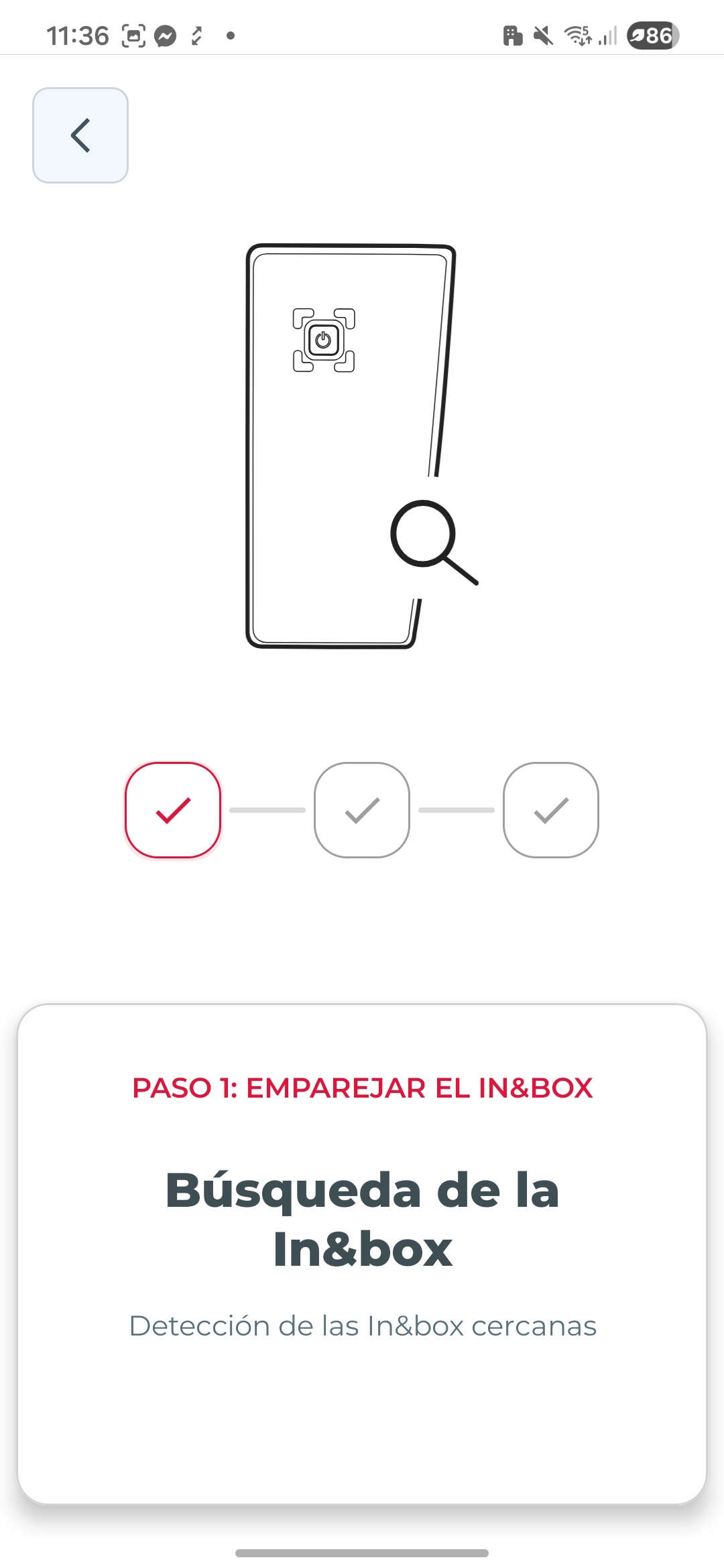Tap the muted volume icon in the status bar
The width and height of the screenshot is (724, 1568).
pyautogui.click(x=543, y=35)
